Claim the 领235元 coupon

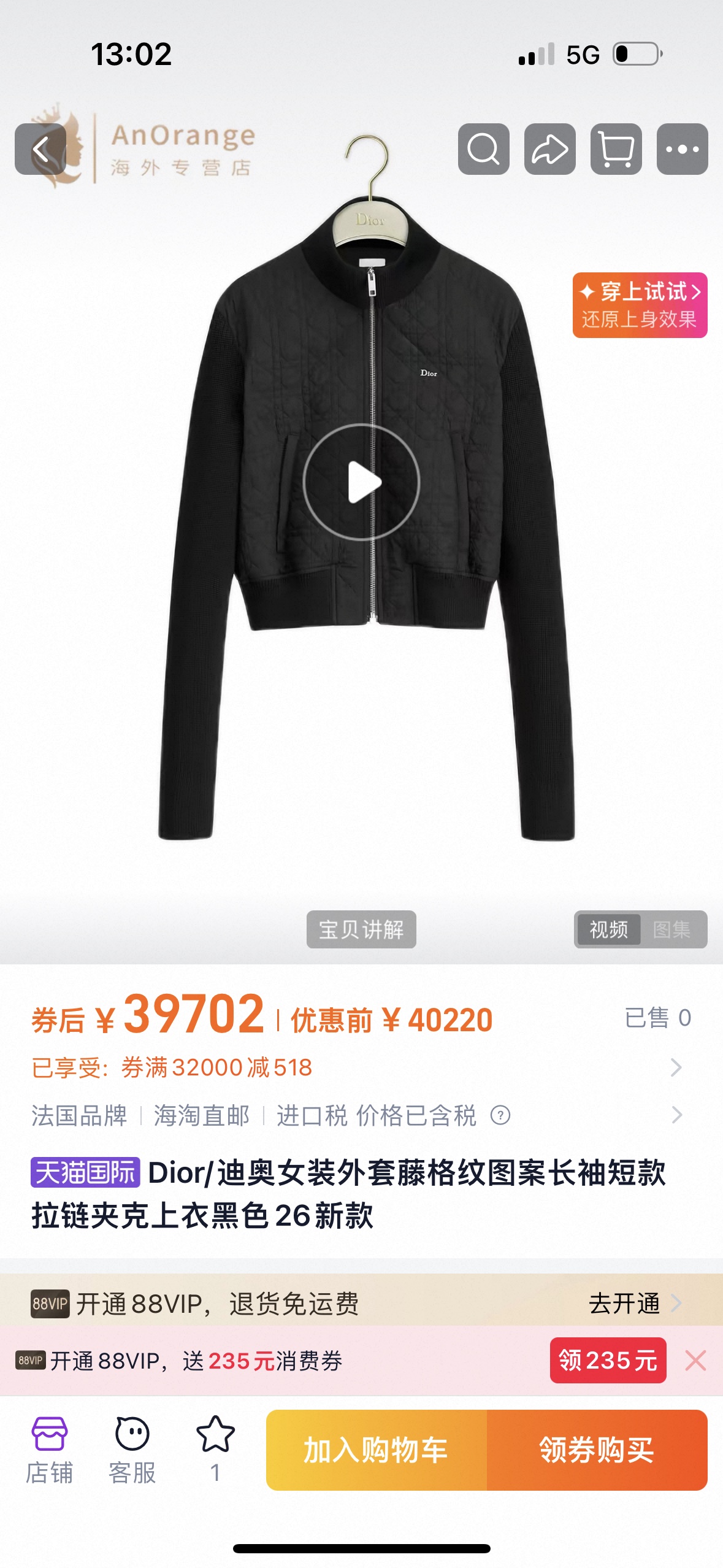click(608, 1360)
